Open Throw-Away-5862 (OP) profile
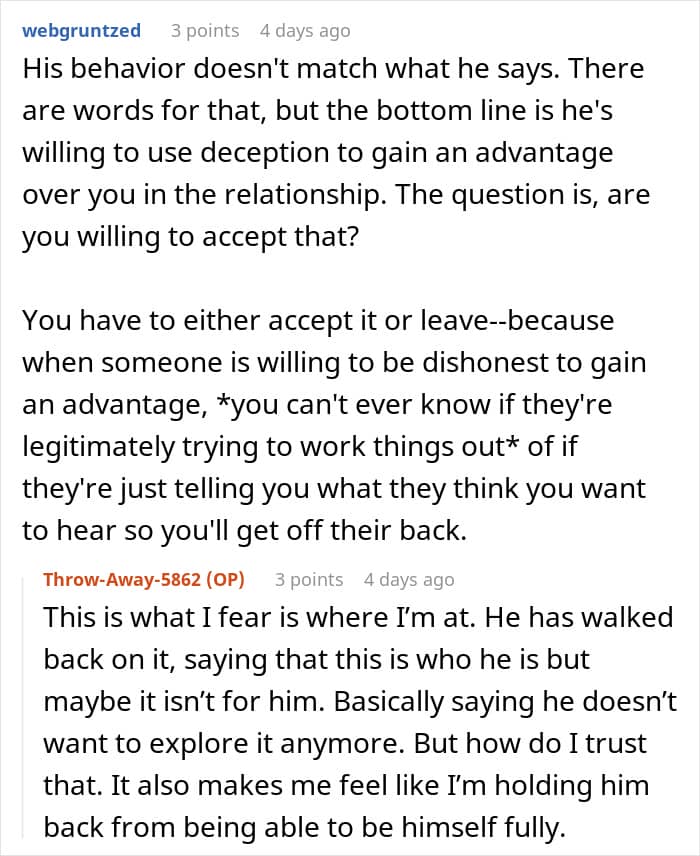This screenshot has width=700, height=856. point(144,579)
